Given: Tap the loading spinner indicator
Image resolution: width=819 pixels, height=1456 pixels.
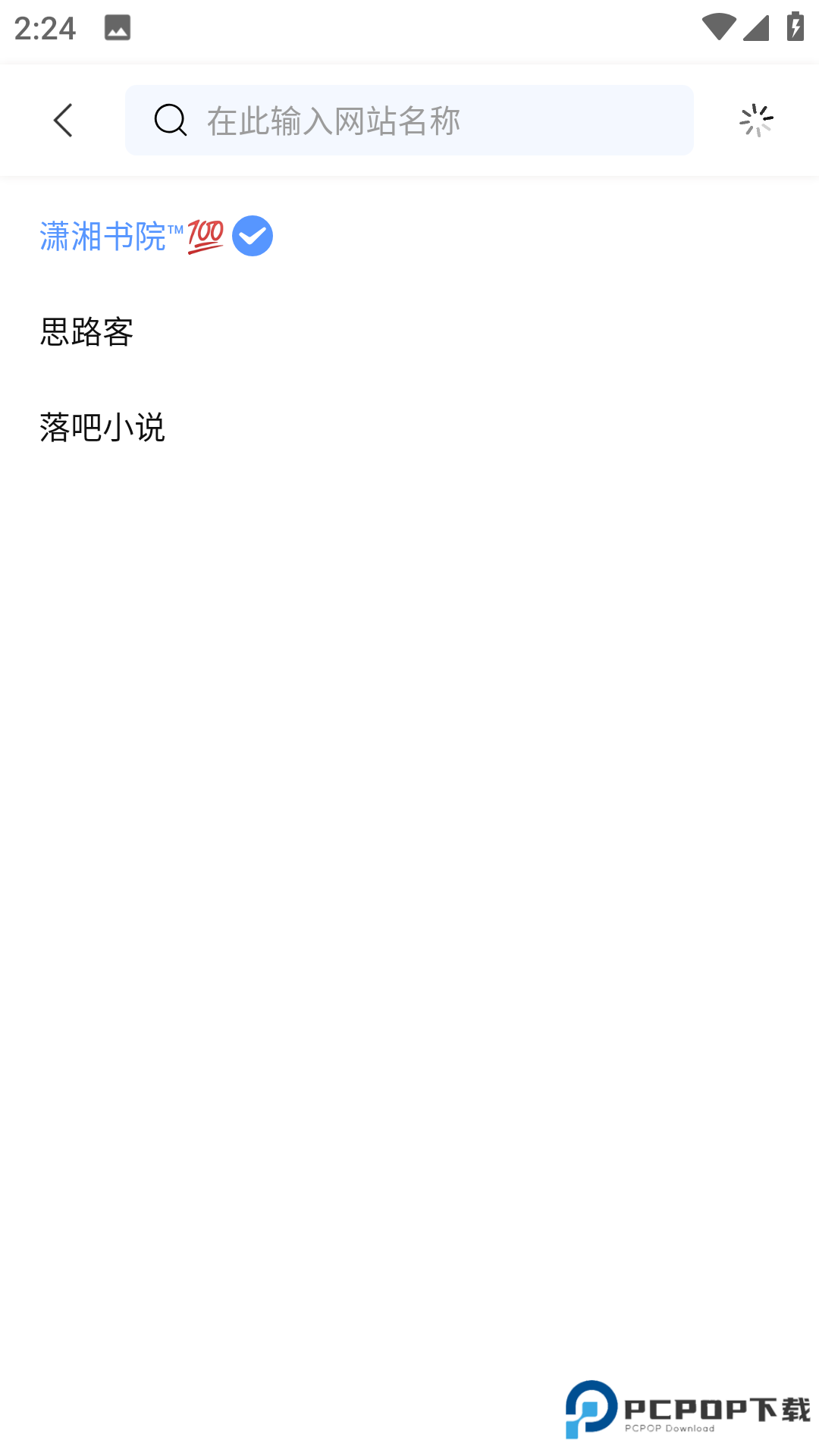Looking at the screenshot, I should (756, 120).
